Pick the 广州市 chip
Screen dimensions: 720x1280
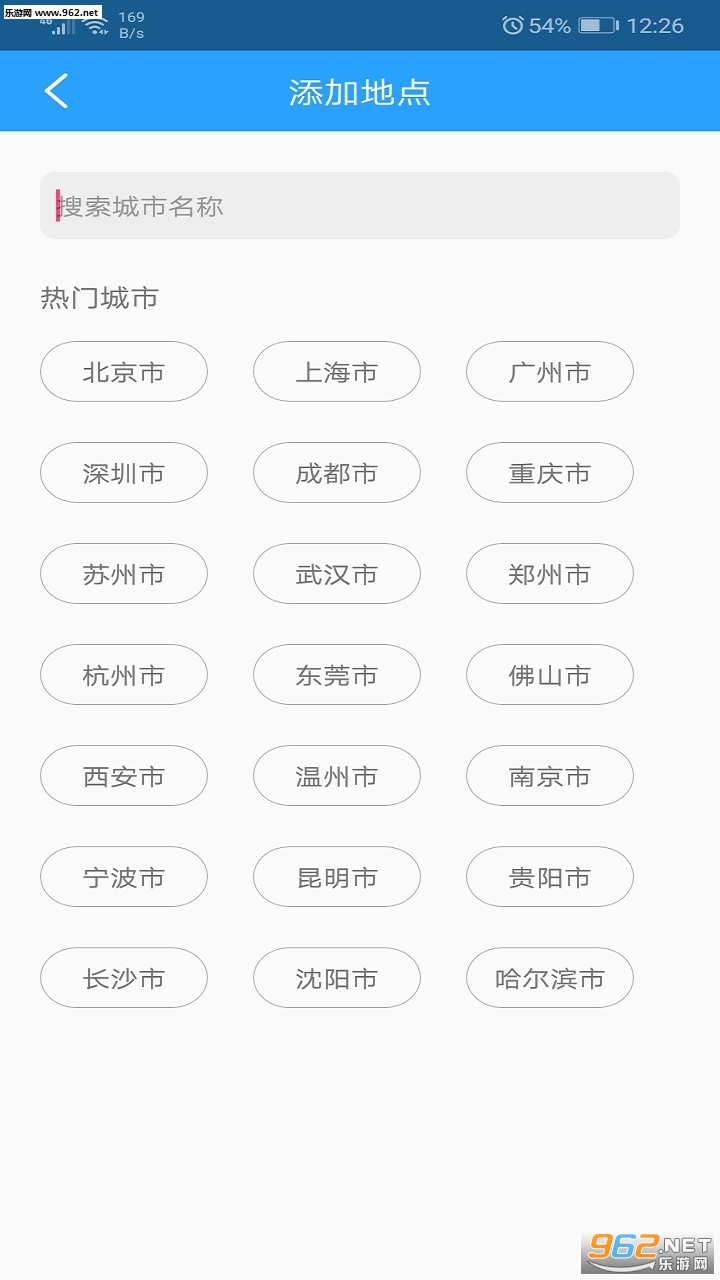tap(550, 372)
